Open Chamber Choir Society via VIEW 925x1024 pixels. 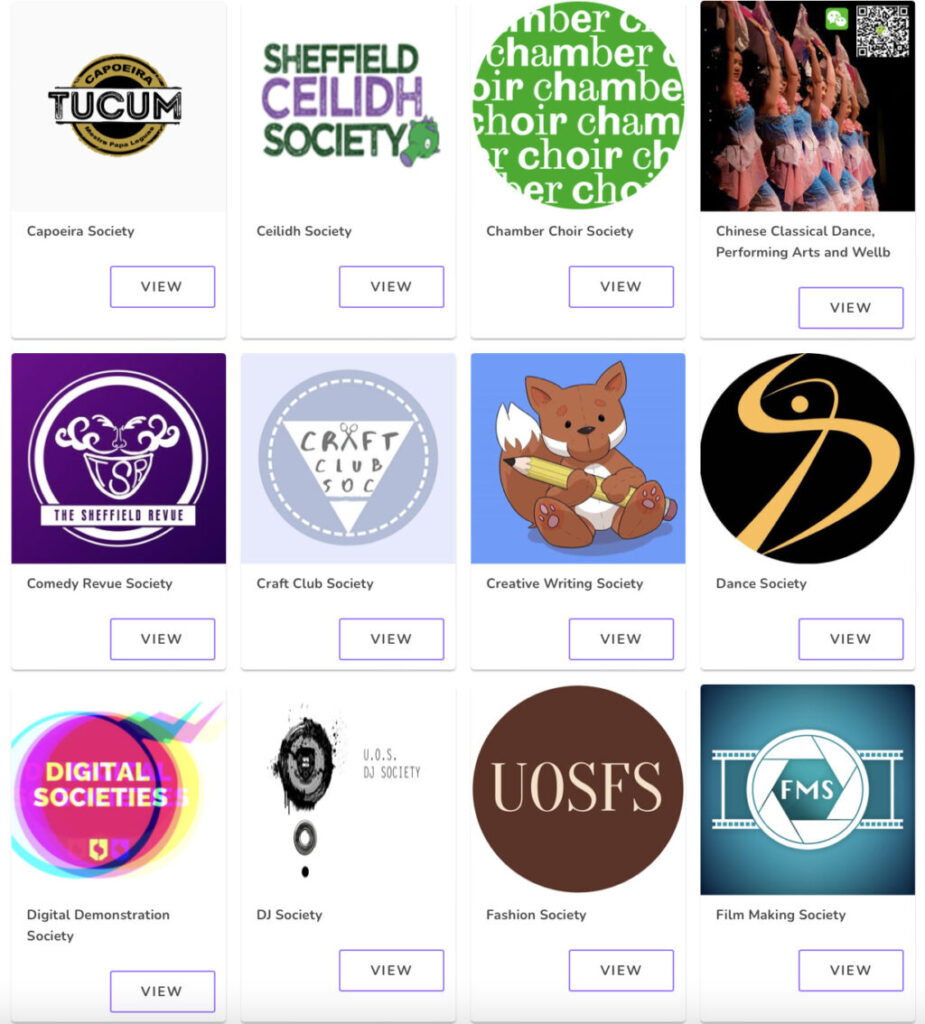tap(621, 287)
